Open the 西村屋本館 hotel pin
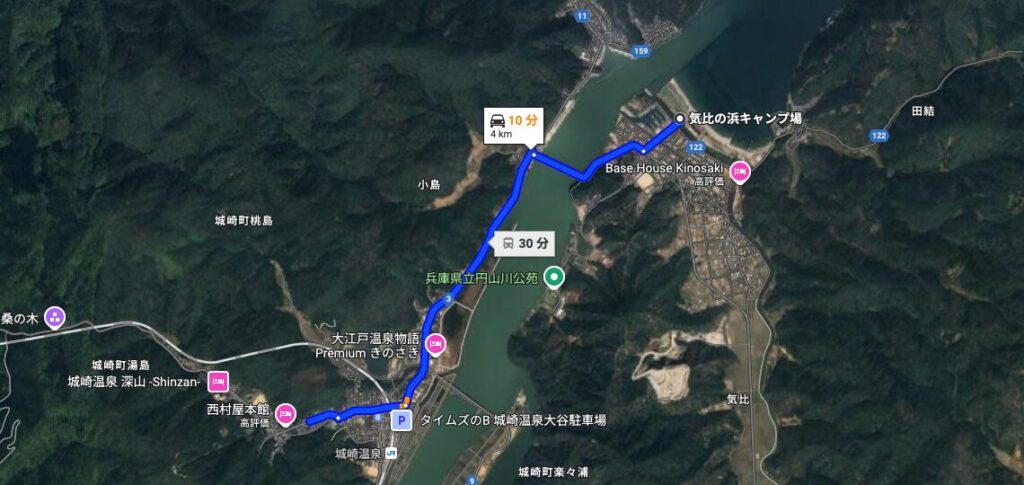Screen dimensions: 1024x485 tap(285, 413)
